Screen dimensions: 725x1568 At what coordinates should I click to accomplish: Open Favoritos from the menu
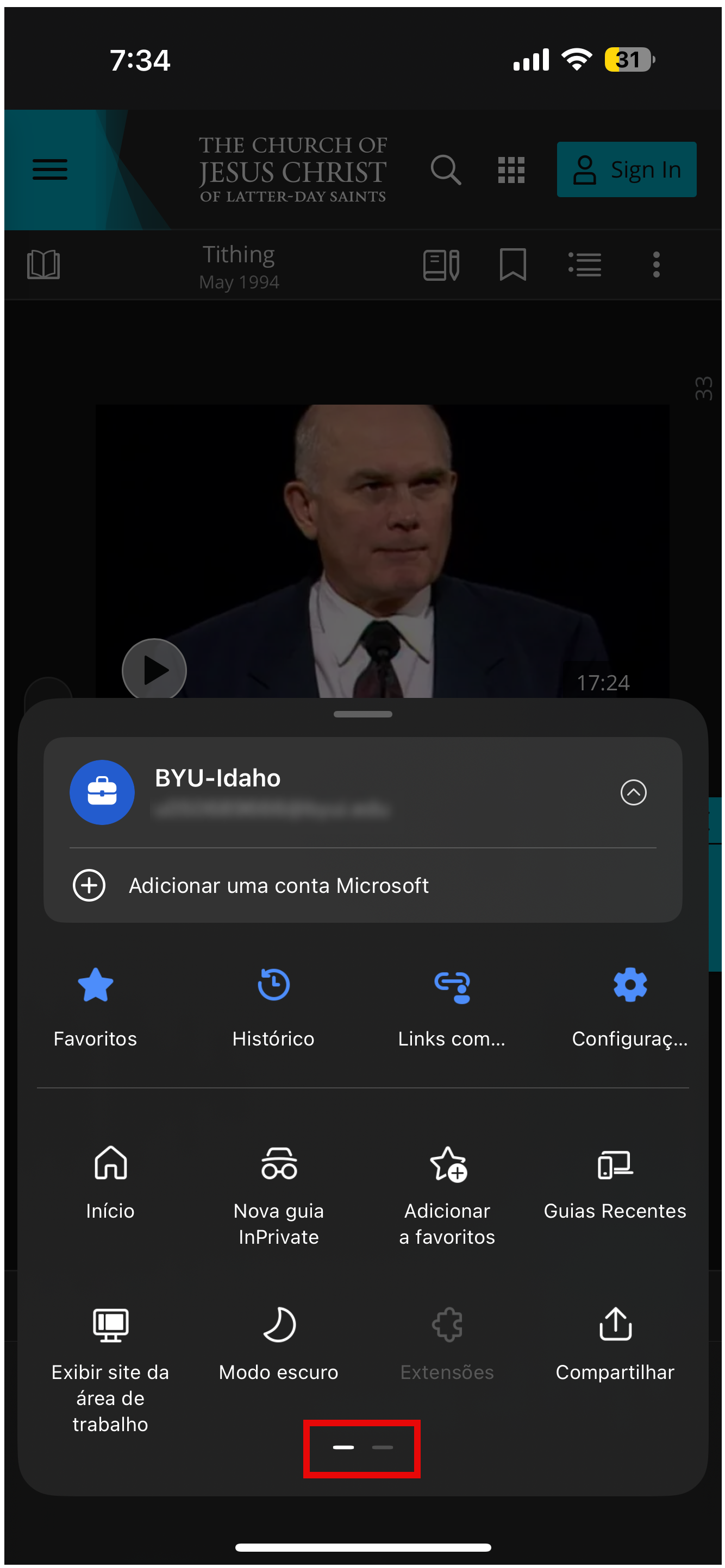(96, 1004)
